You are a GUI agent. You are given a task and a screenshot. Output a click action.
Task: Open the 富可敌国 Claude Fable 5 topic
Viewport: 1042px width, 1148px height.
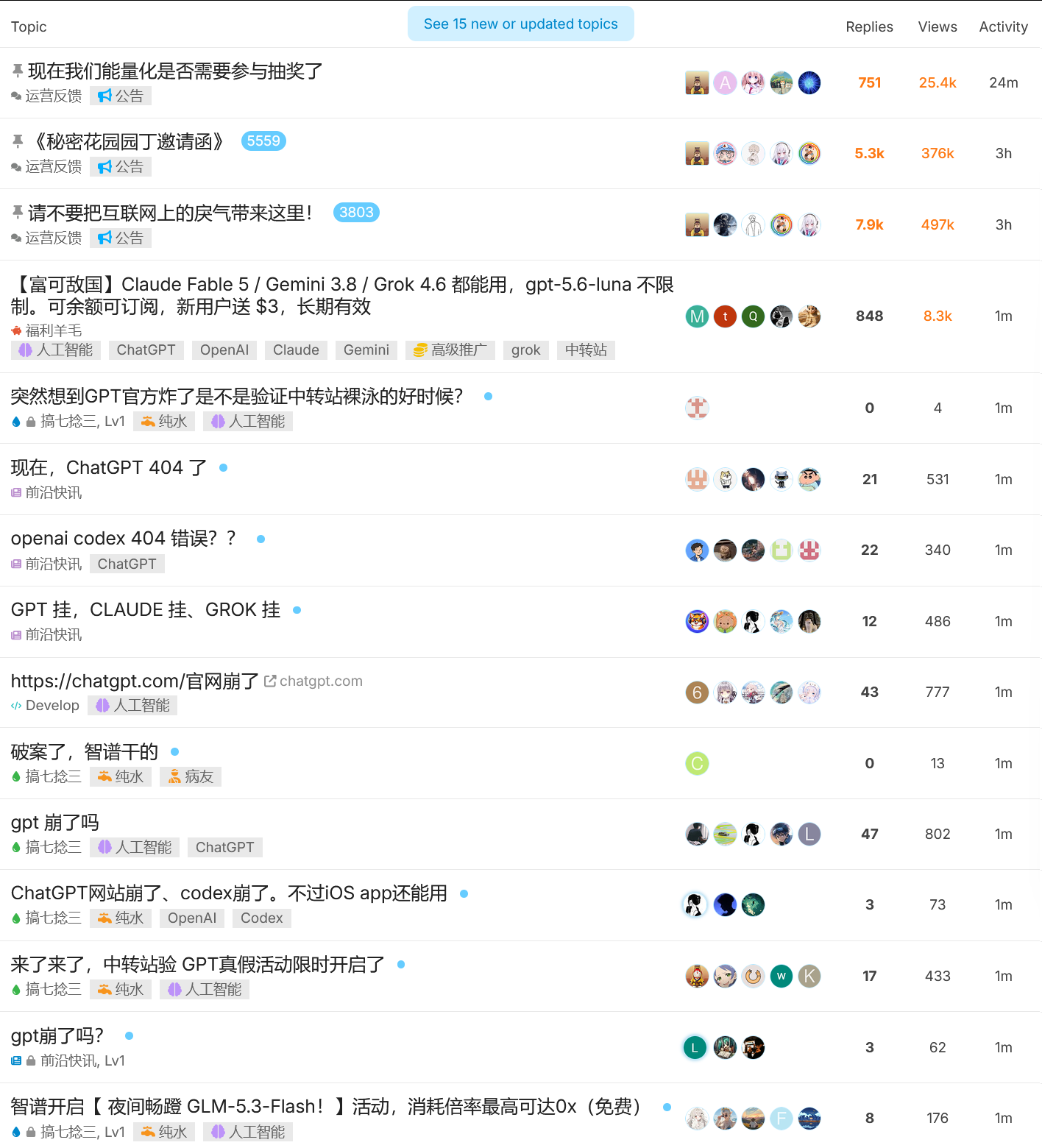coord(342,295)
